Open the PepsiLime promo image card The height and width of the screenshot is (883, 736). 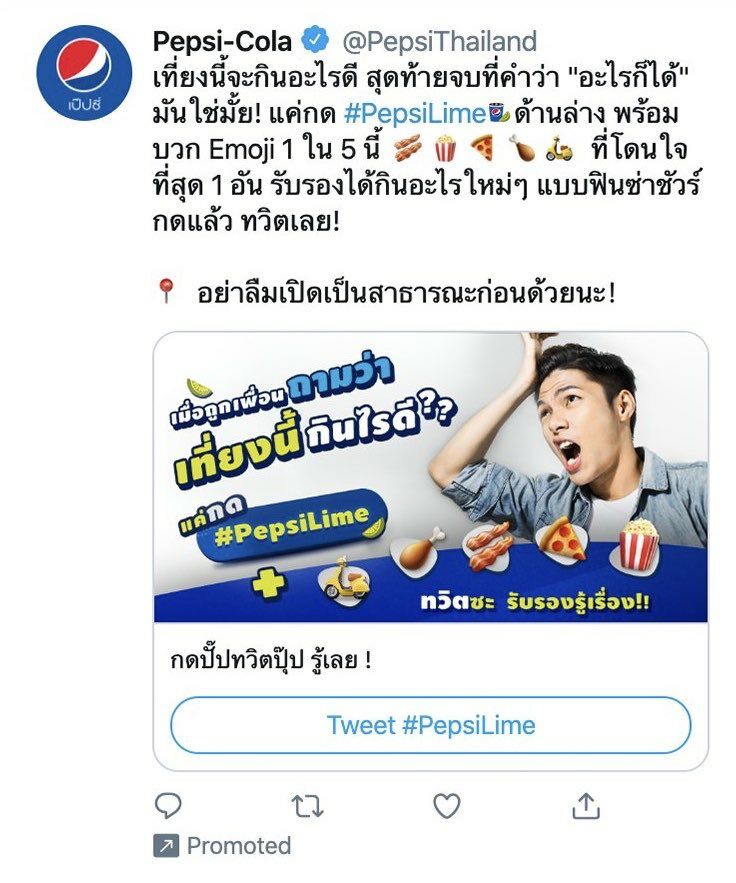(430, 477)
